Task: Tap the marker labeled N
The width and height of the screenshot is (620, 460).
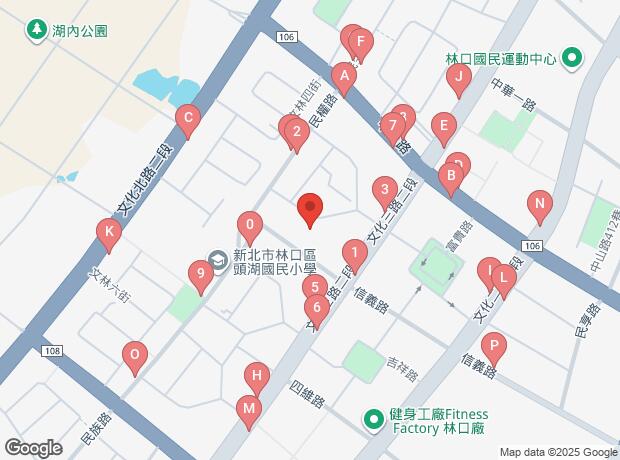Action: coord(540,207)
